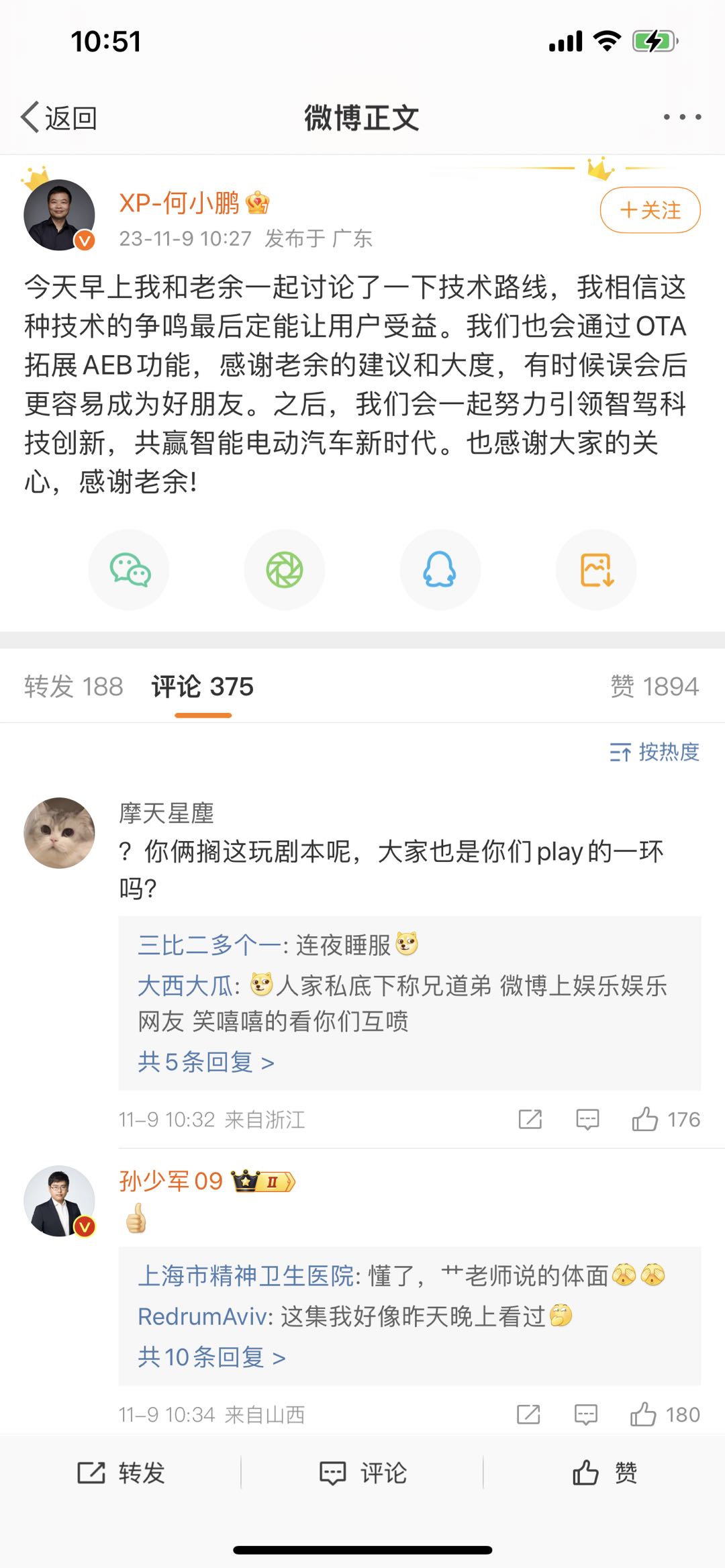Switch to the 转发 188 tab
Viewport: 725px width, 1568px height.
[74, 687]
